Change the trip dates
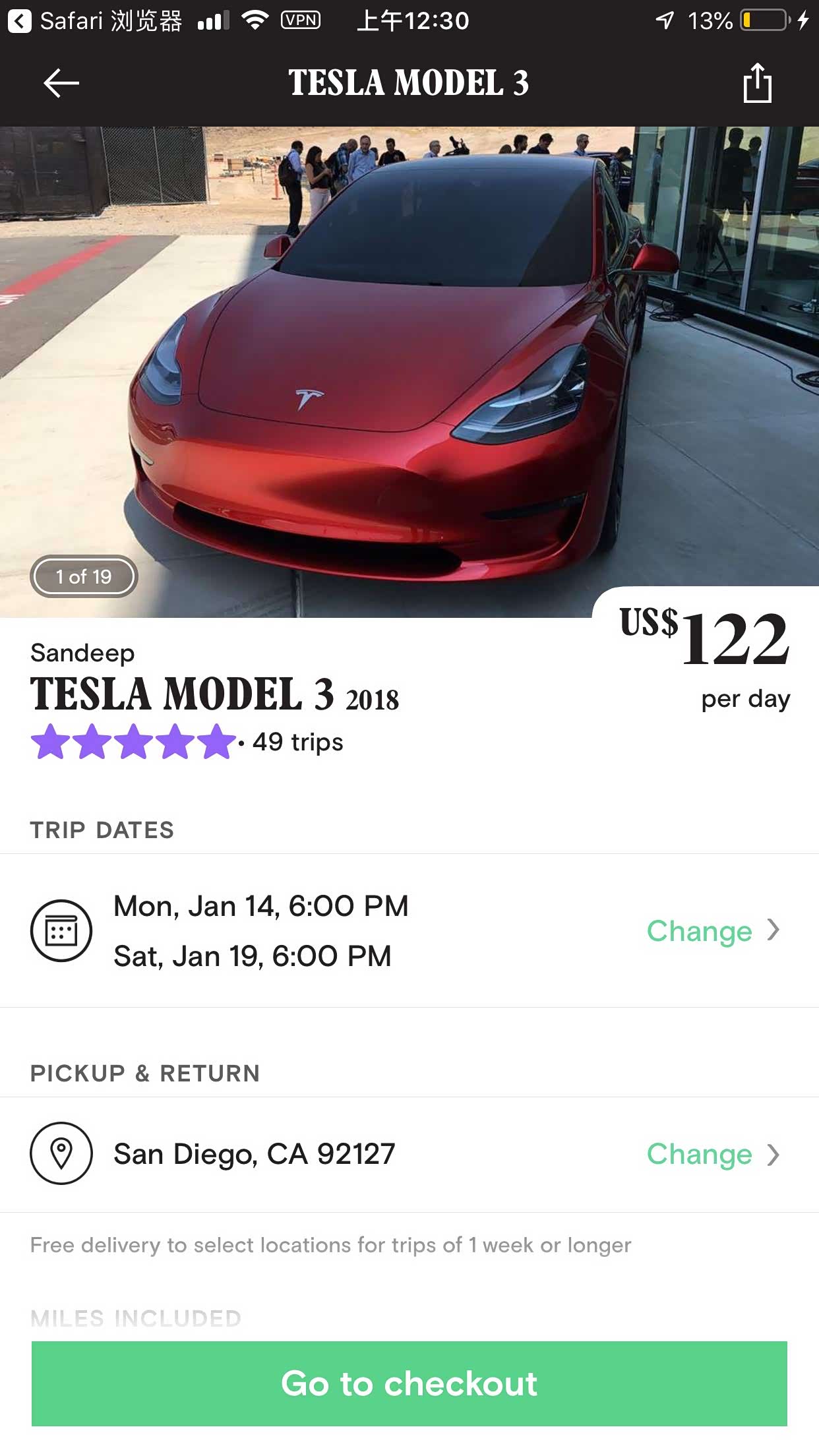 (x=712, y=930)
